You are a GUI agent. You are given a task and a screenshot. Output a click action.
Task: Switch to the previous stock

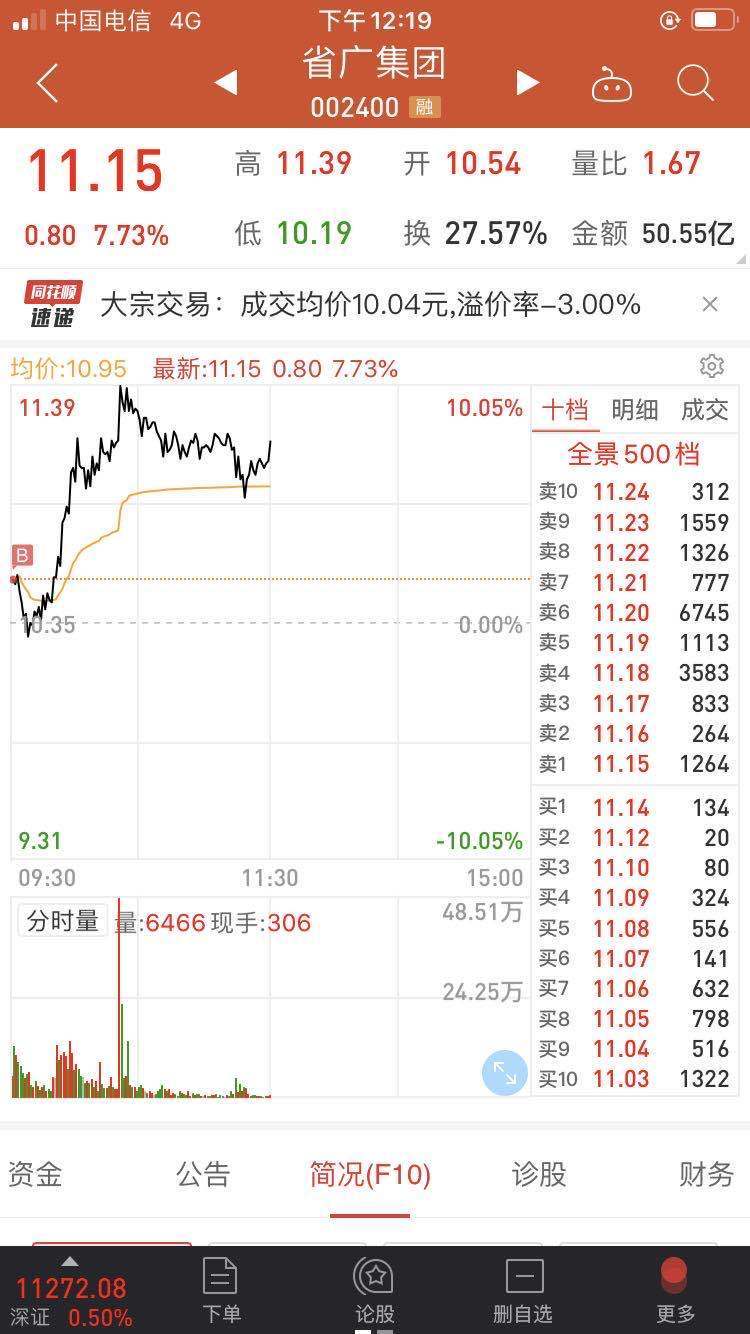coord(226,83)
